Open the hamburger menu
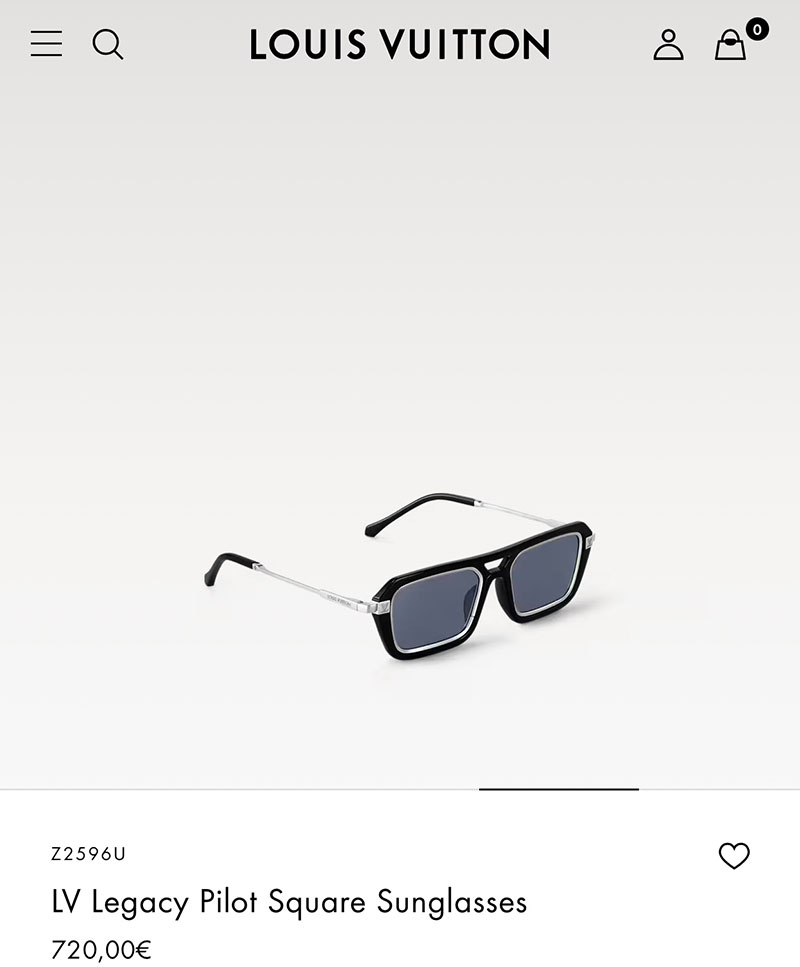 coord(46,44)
